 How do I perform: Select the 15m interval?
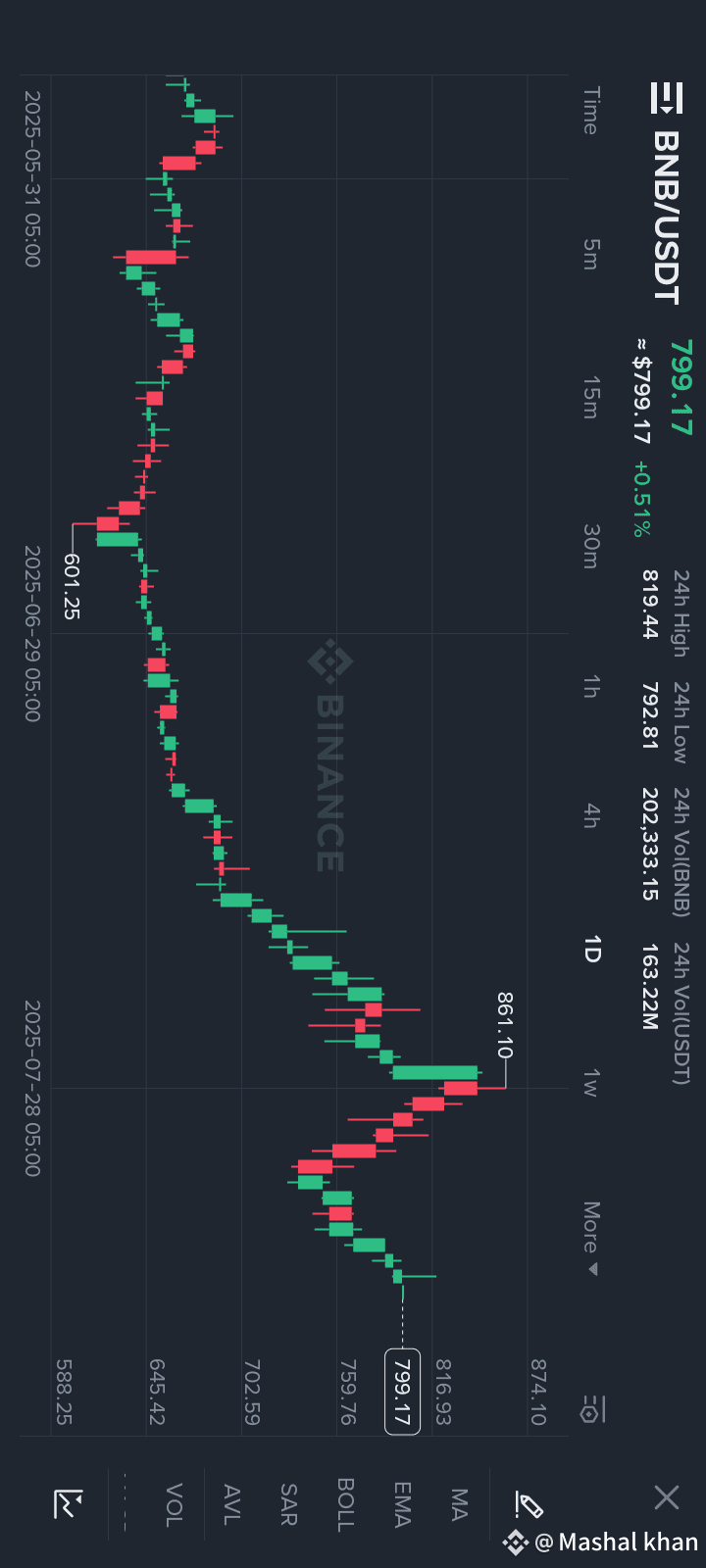pyautogui.click(x=590, y=397)
